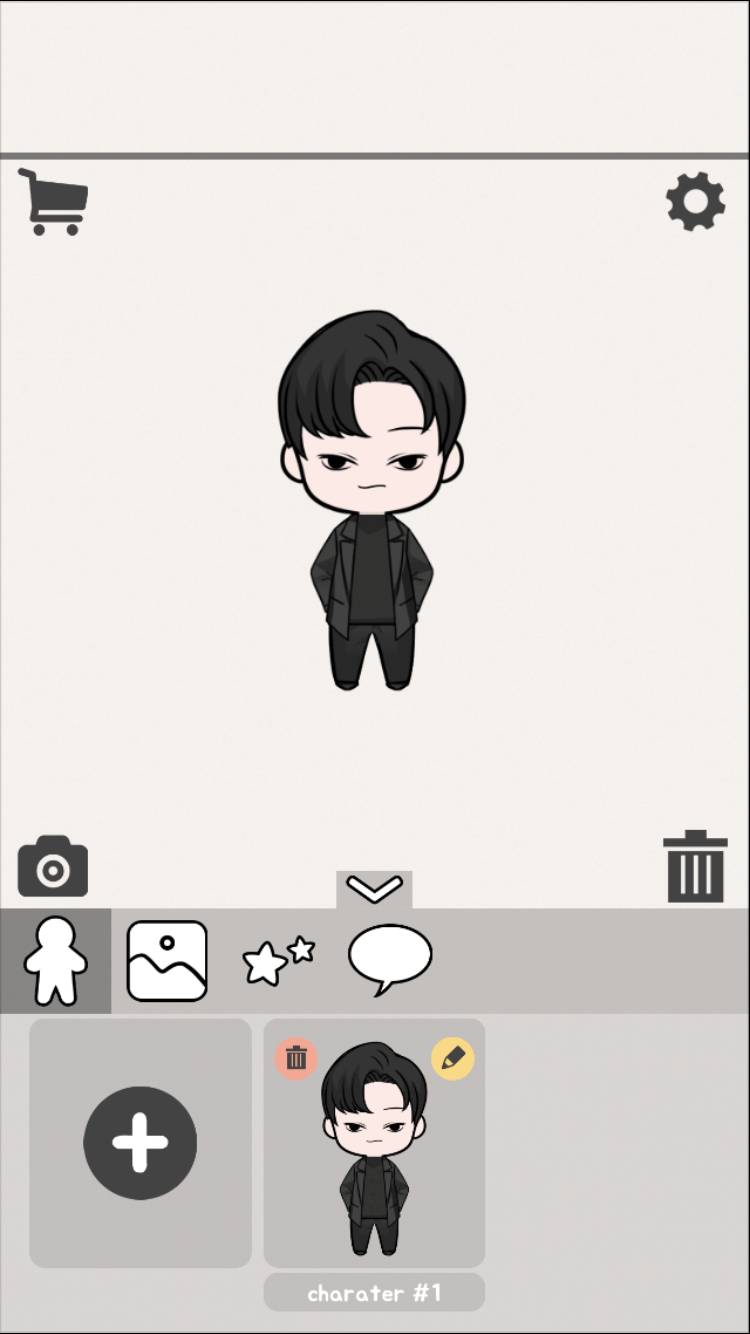Take a snapshot with the camera icon
The height and width of the screenshot is (1334, 750).
[x=53, y=867]
